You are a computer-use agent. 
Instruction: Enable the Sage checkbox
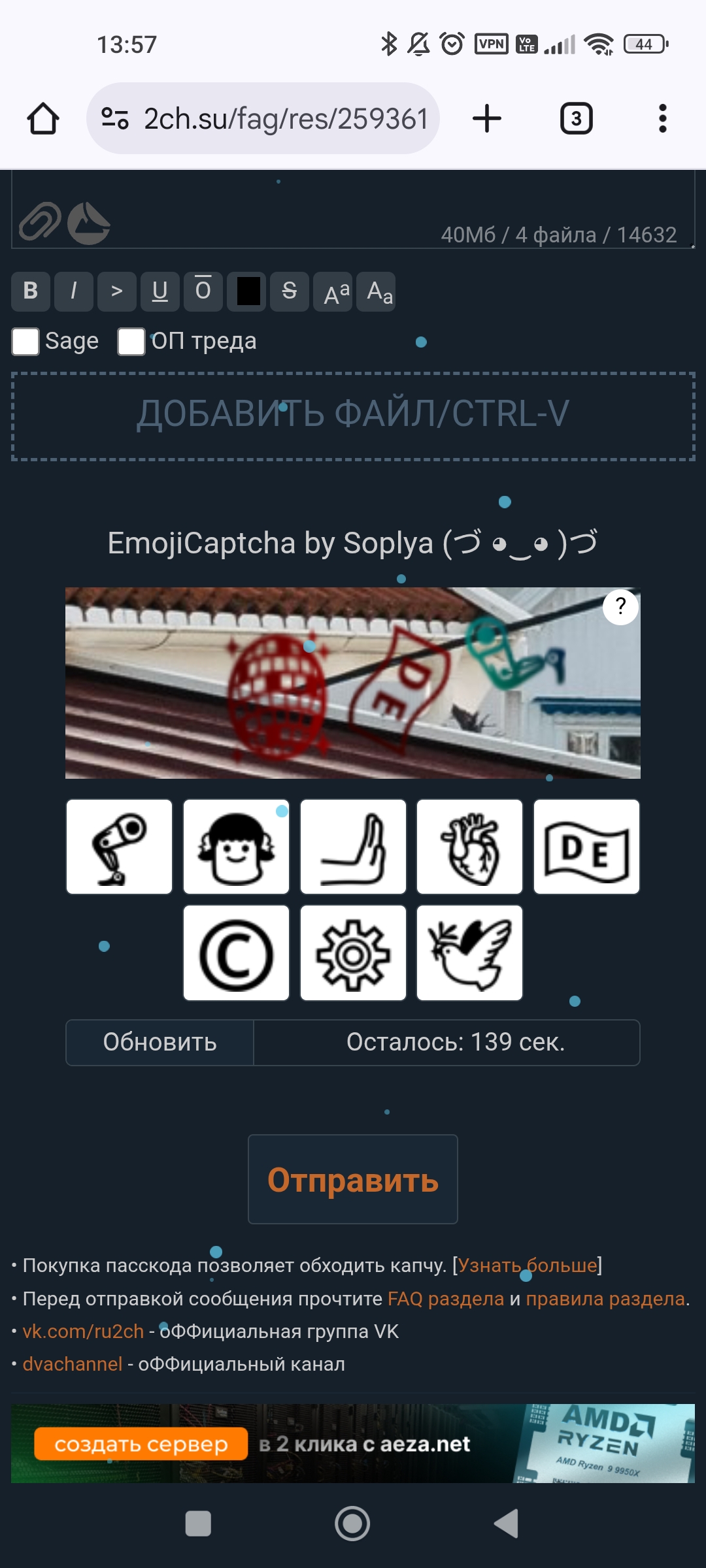coord(26,342)
